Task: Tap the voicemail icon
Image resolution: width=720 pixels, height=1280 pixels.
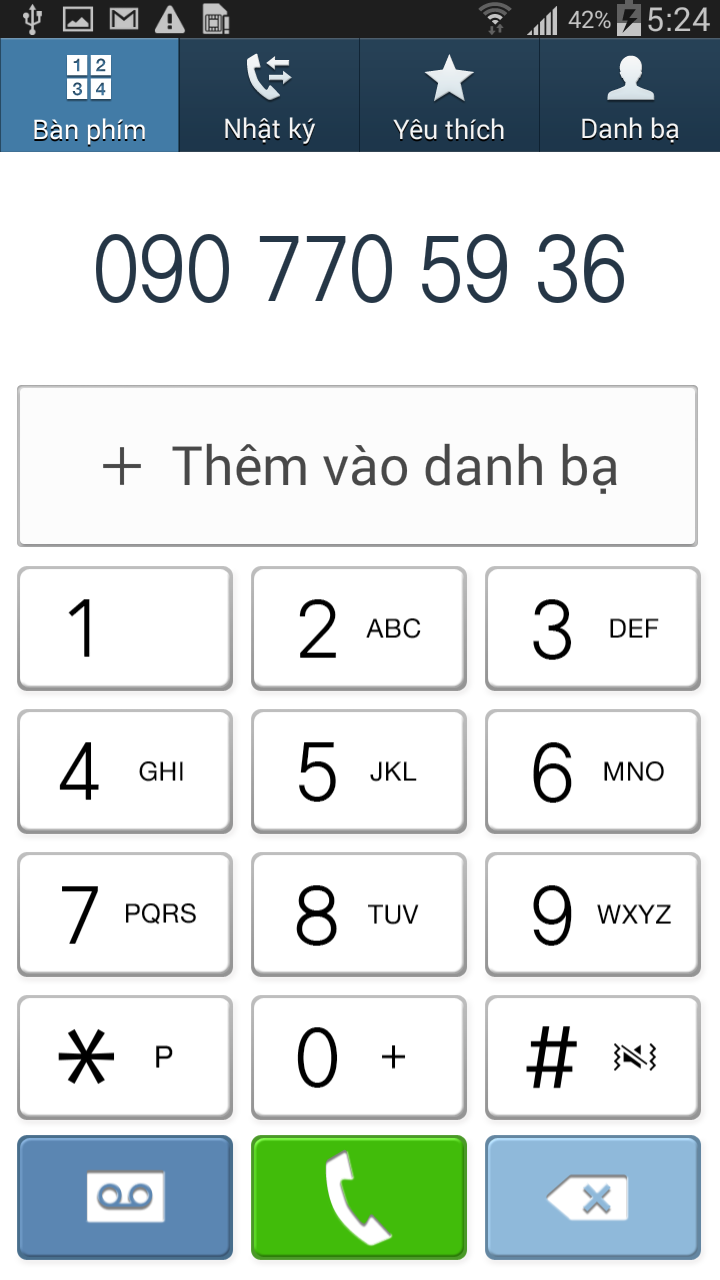Action: 124,1197
